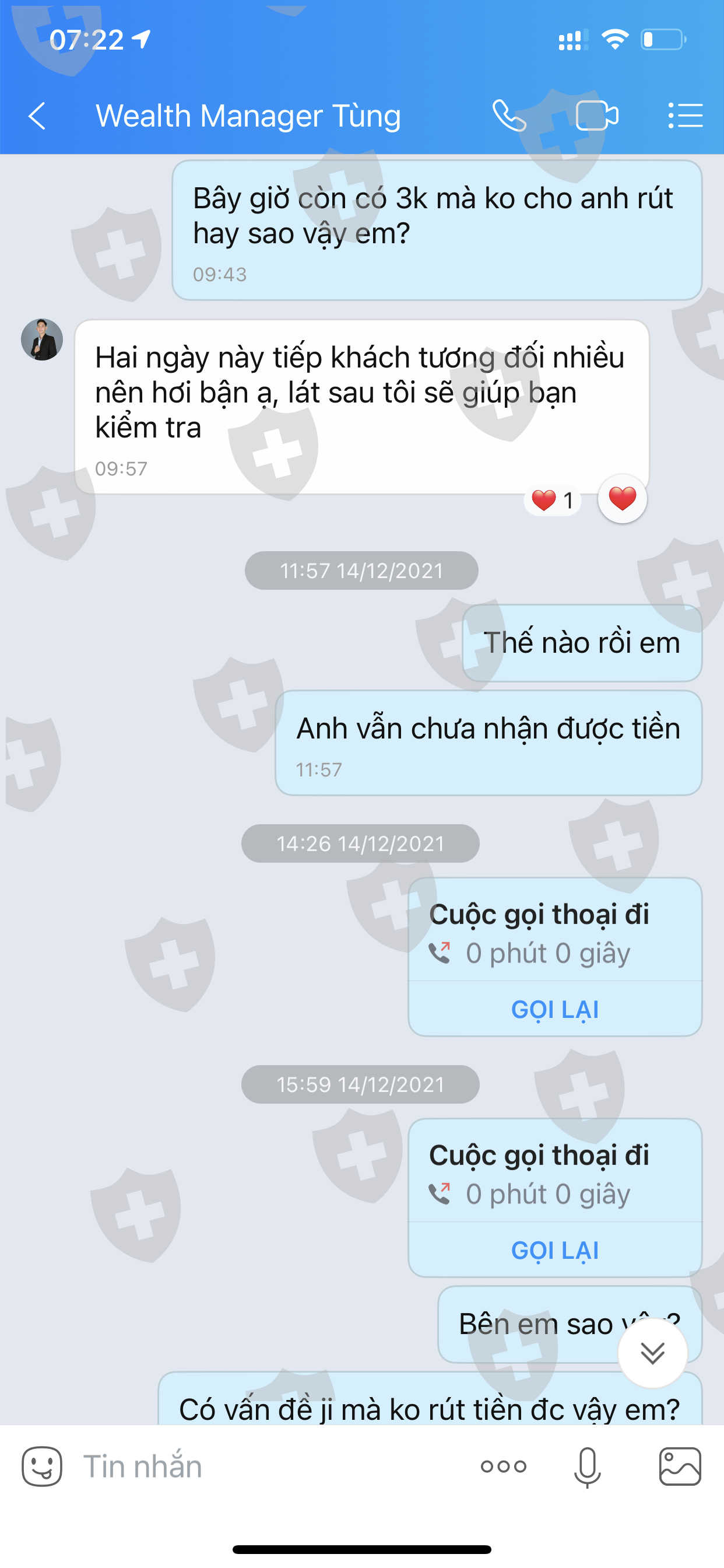
Task: Record a voice message
Action: click(x=587, y=1468)
